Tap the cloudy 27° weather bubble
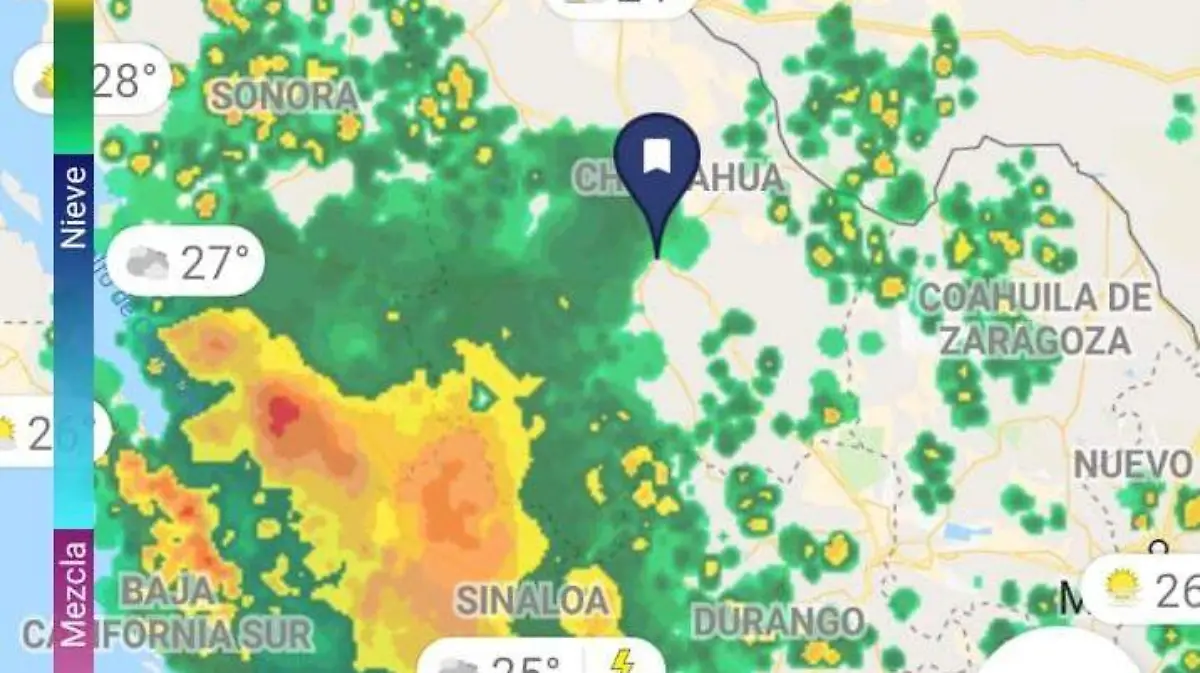This screenshot has width=1200, height=673. 186,263
